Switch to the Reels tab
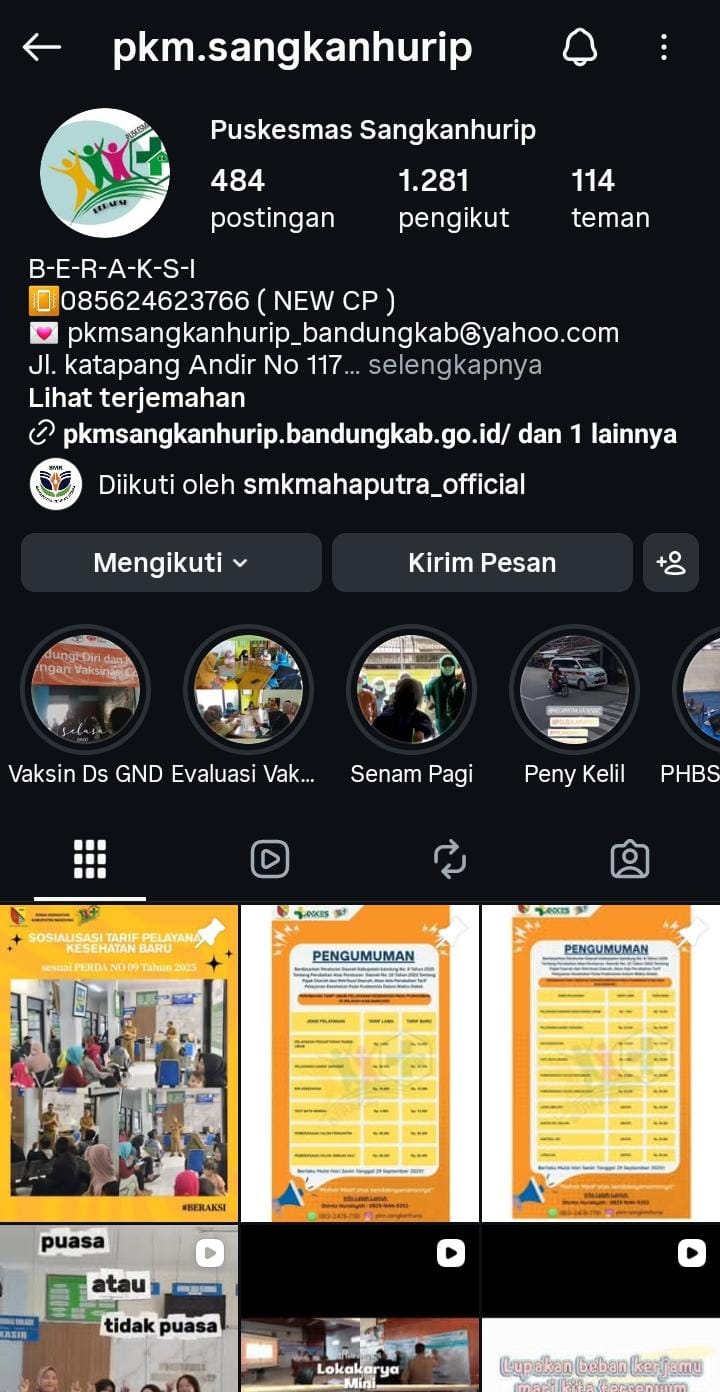Image resolution: width=720 pixels, height=1392 pixels. pos(270,859)
